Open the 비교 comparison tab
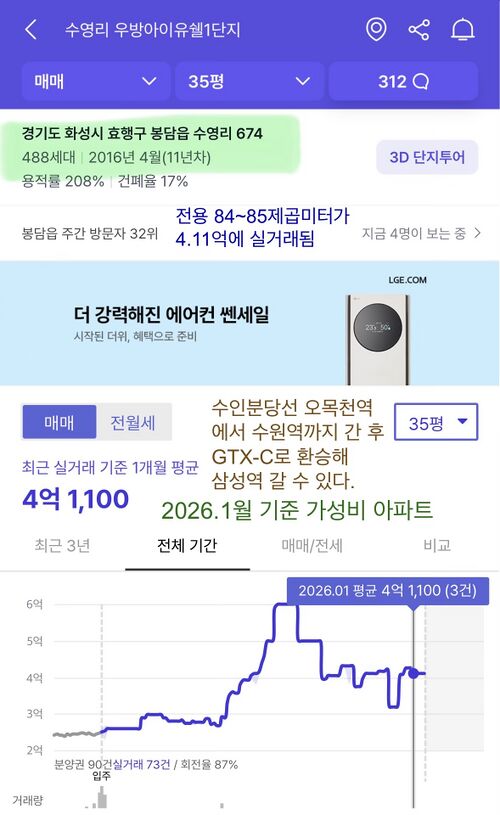The width and height of the screenshot is (500, 815). click(437, 546)
